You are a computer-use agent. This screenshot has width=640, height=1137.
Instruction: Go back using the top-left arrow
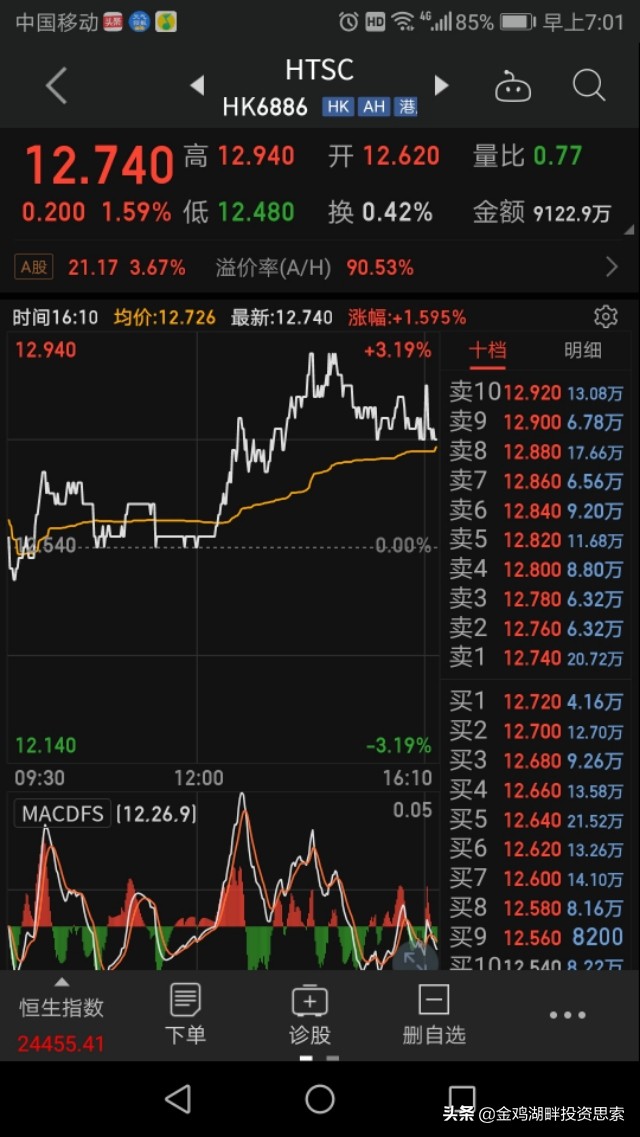coord(57,86)
